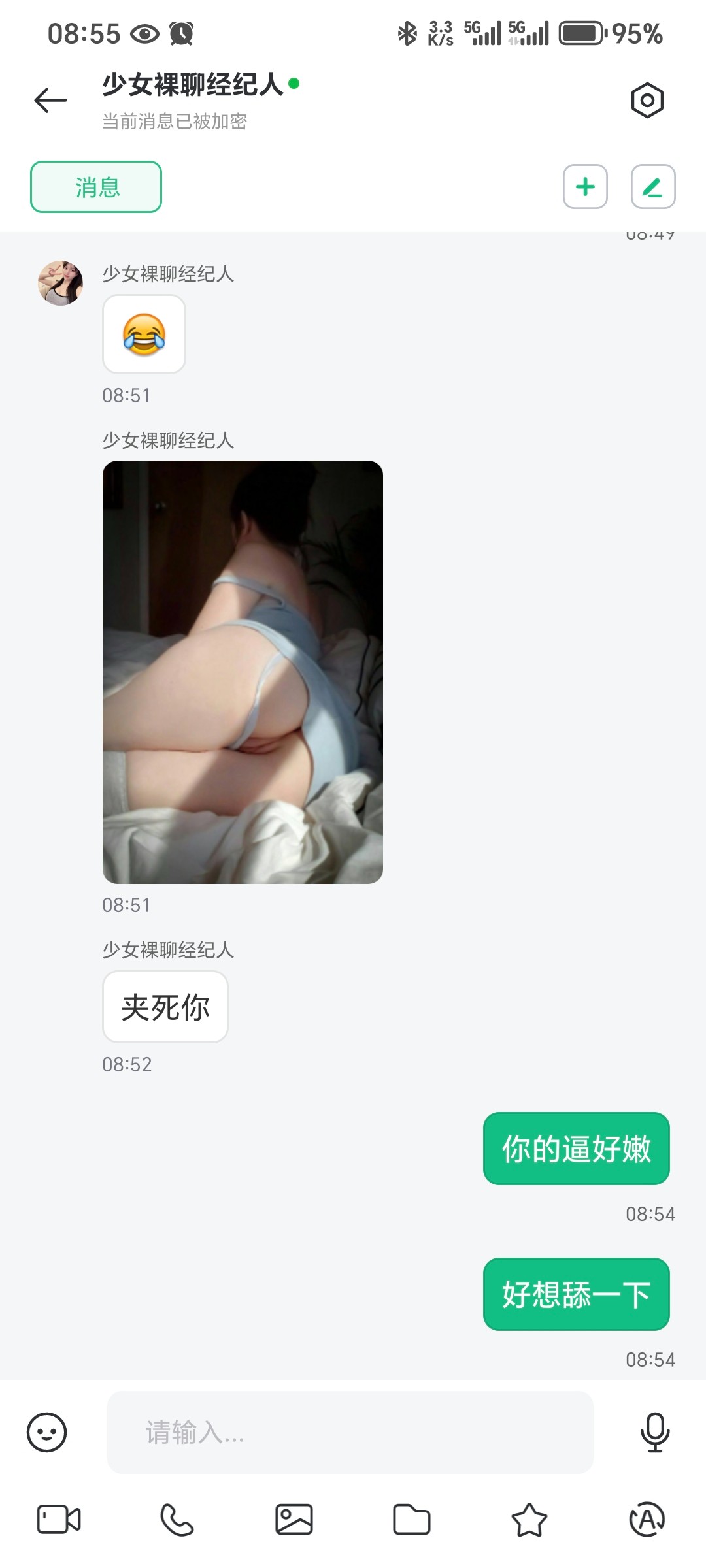Image resolution: width=706 pixels, height=1568 pixels.
Task: Open favorites with the star icon
Action: click(529, 1519)
